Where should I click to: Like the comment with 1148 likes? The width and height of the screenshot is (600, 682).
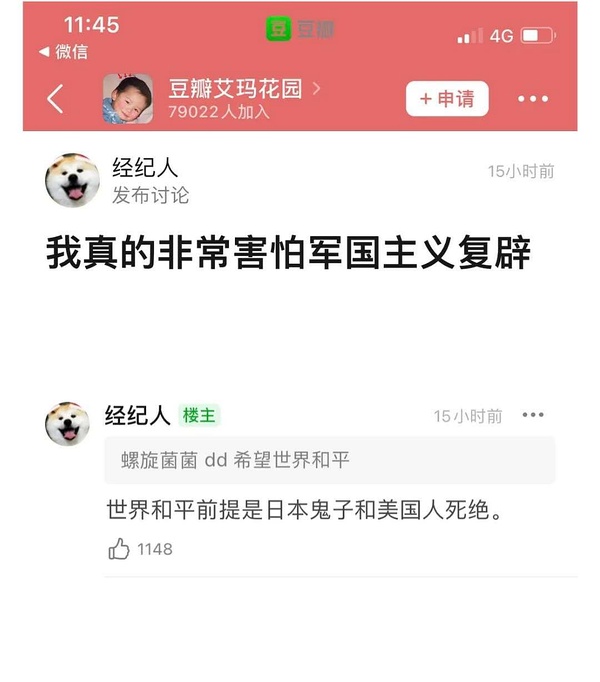tap(120, 549)
